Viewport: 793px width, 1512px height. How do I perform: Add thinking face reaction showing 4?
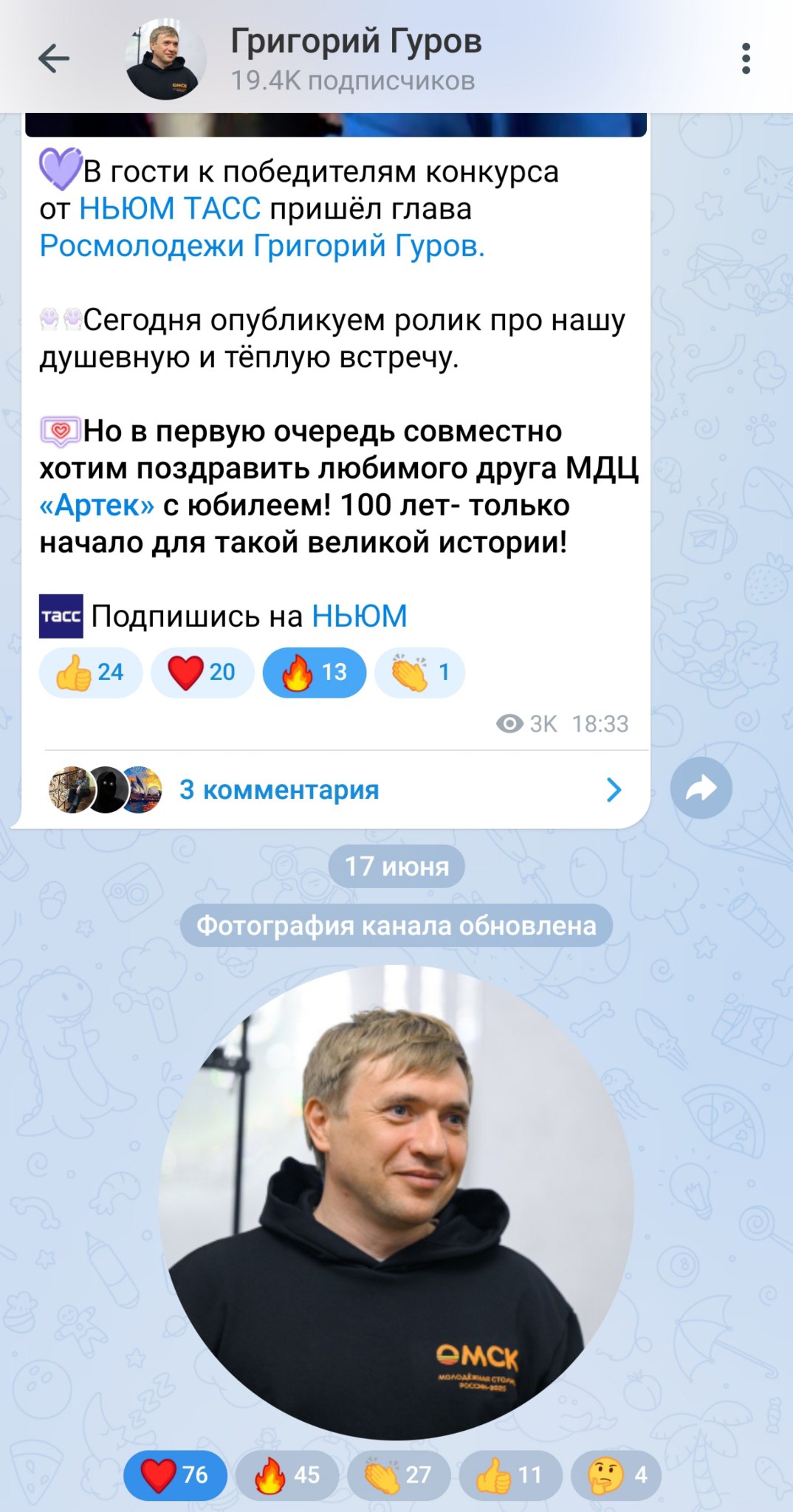click(617, 1475)
